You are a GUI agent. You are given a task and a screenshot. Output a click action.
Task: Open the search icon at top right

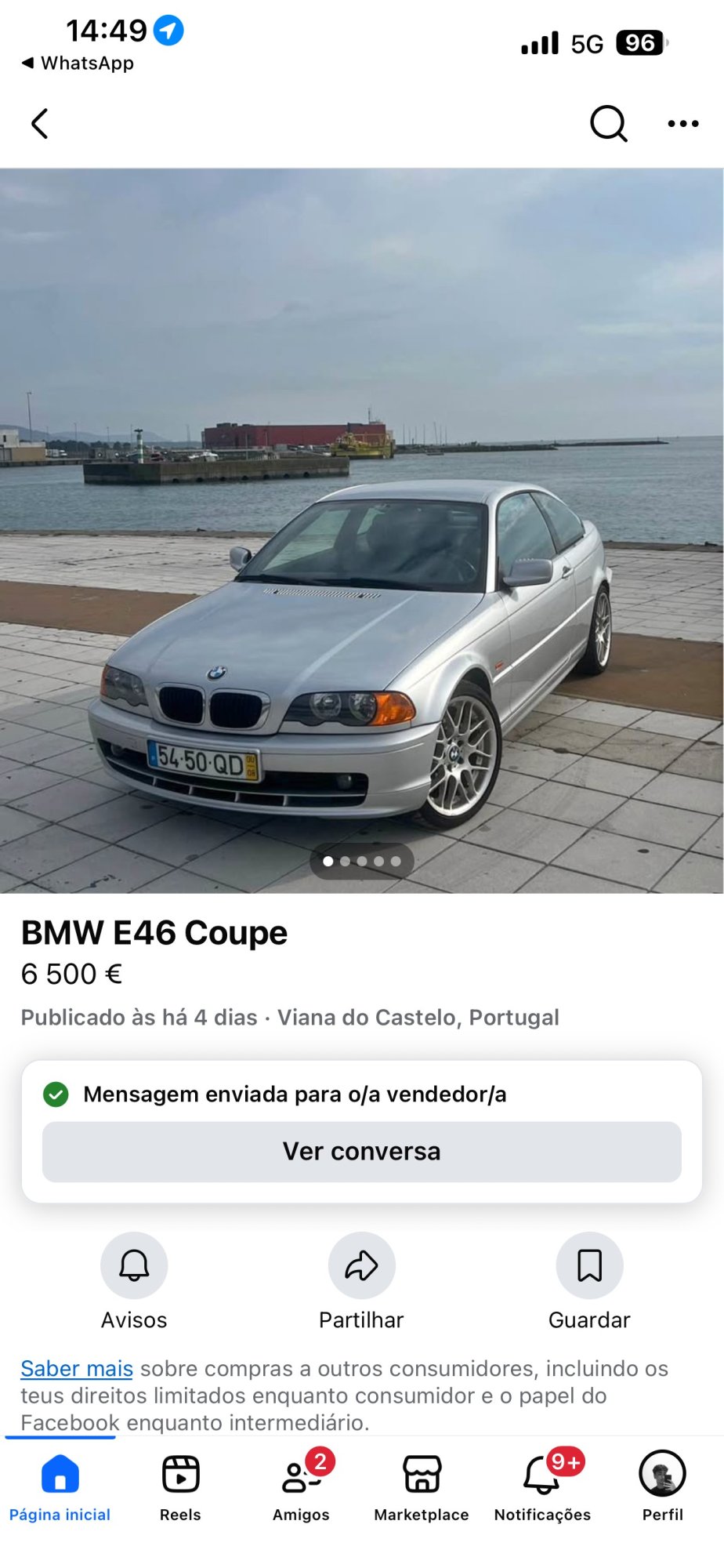(608, 123)
